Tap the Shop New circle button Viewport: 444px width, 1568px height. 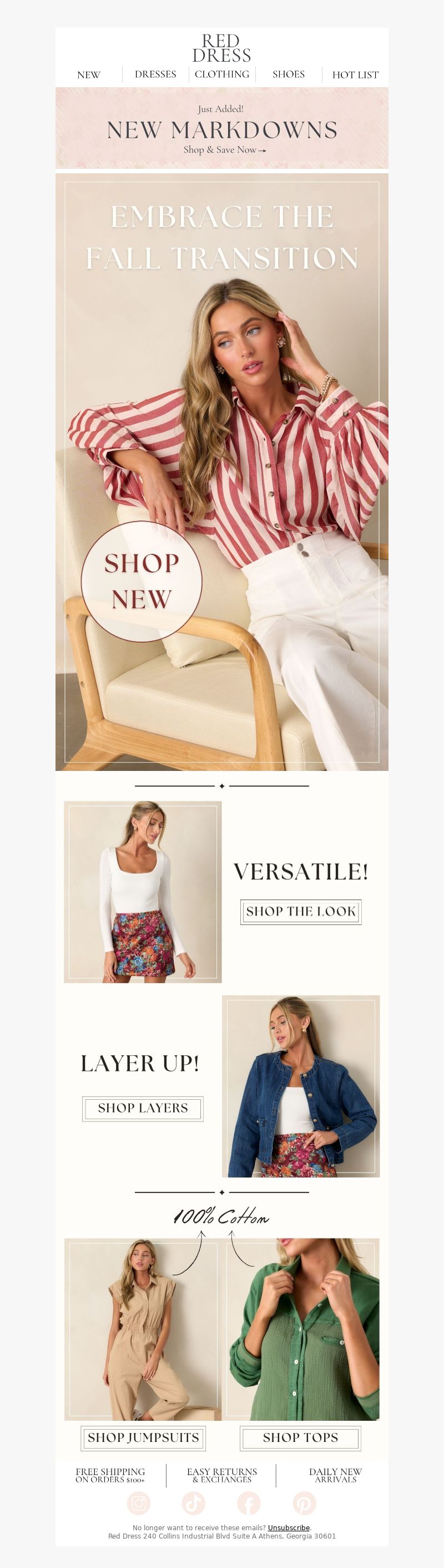[x=142, y=580]
